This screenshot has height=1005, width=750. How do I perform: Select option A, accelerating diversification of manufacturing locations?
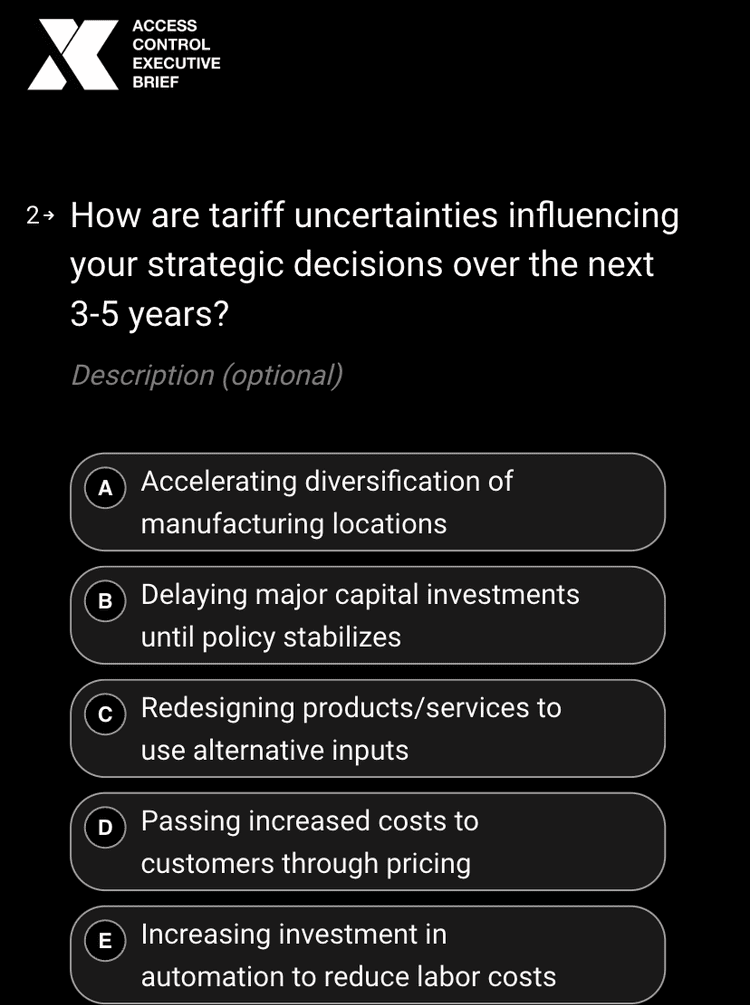[x=367, y=502]
